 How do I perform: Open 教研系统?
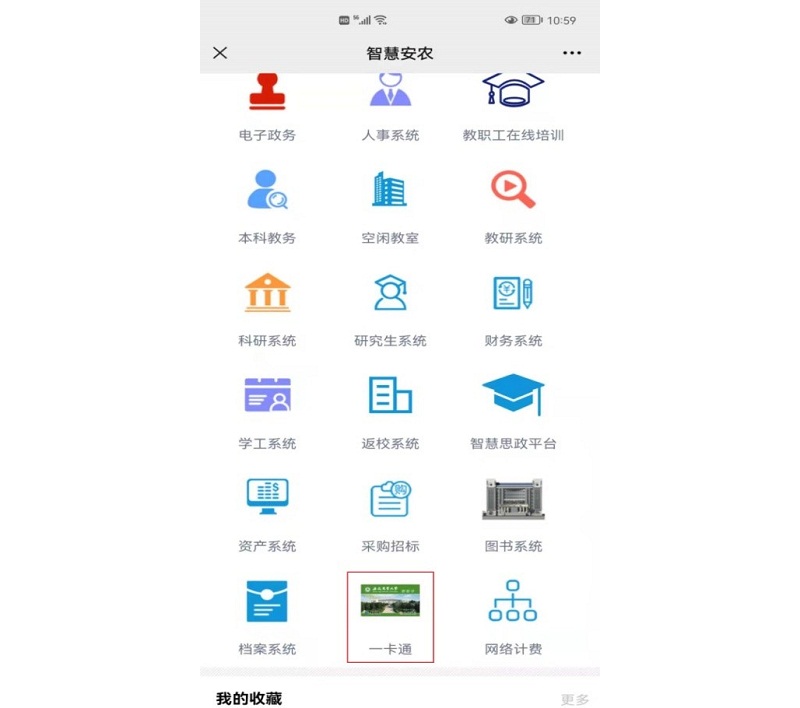[513, 203]
